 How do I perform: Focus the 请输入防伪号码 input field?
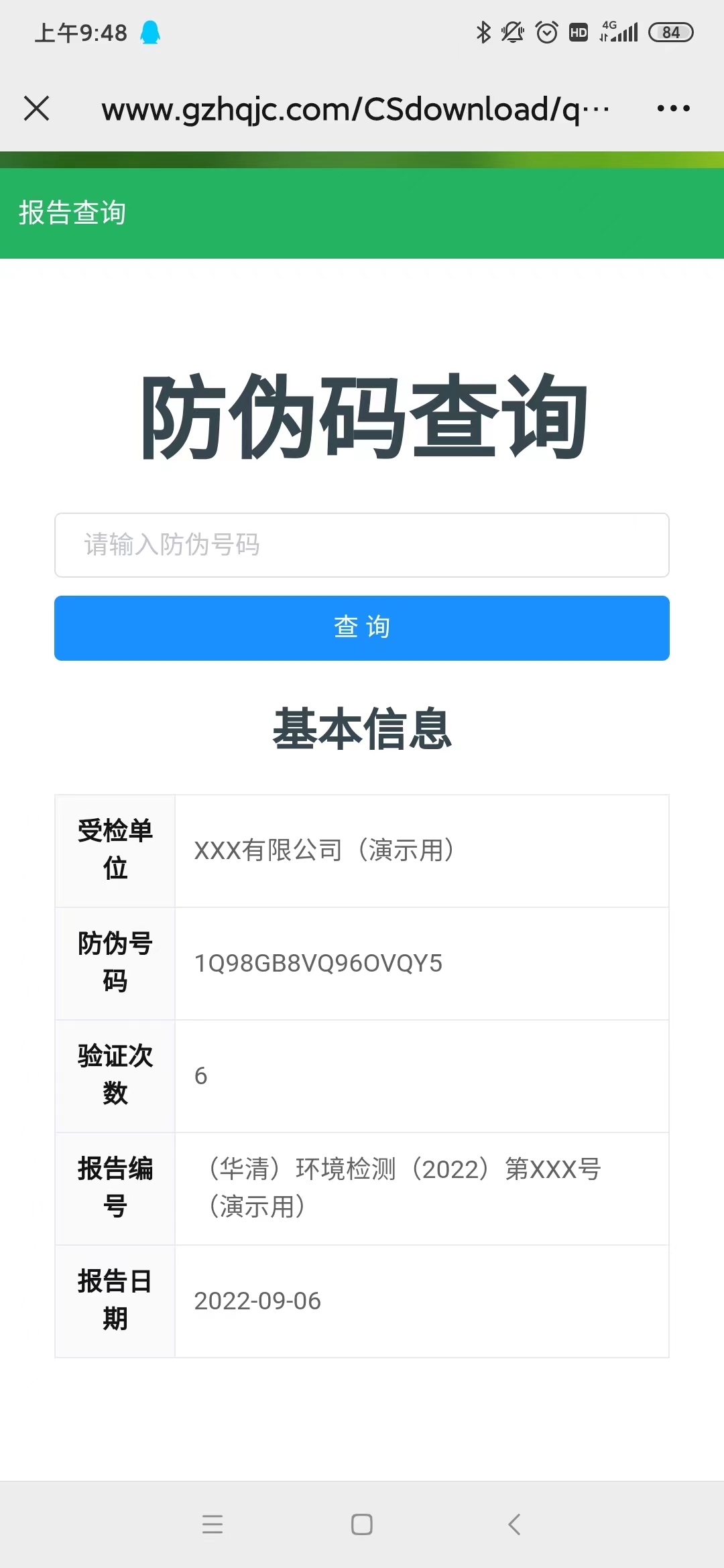pos(362,545)
